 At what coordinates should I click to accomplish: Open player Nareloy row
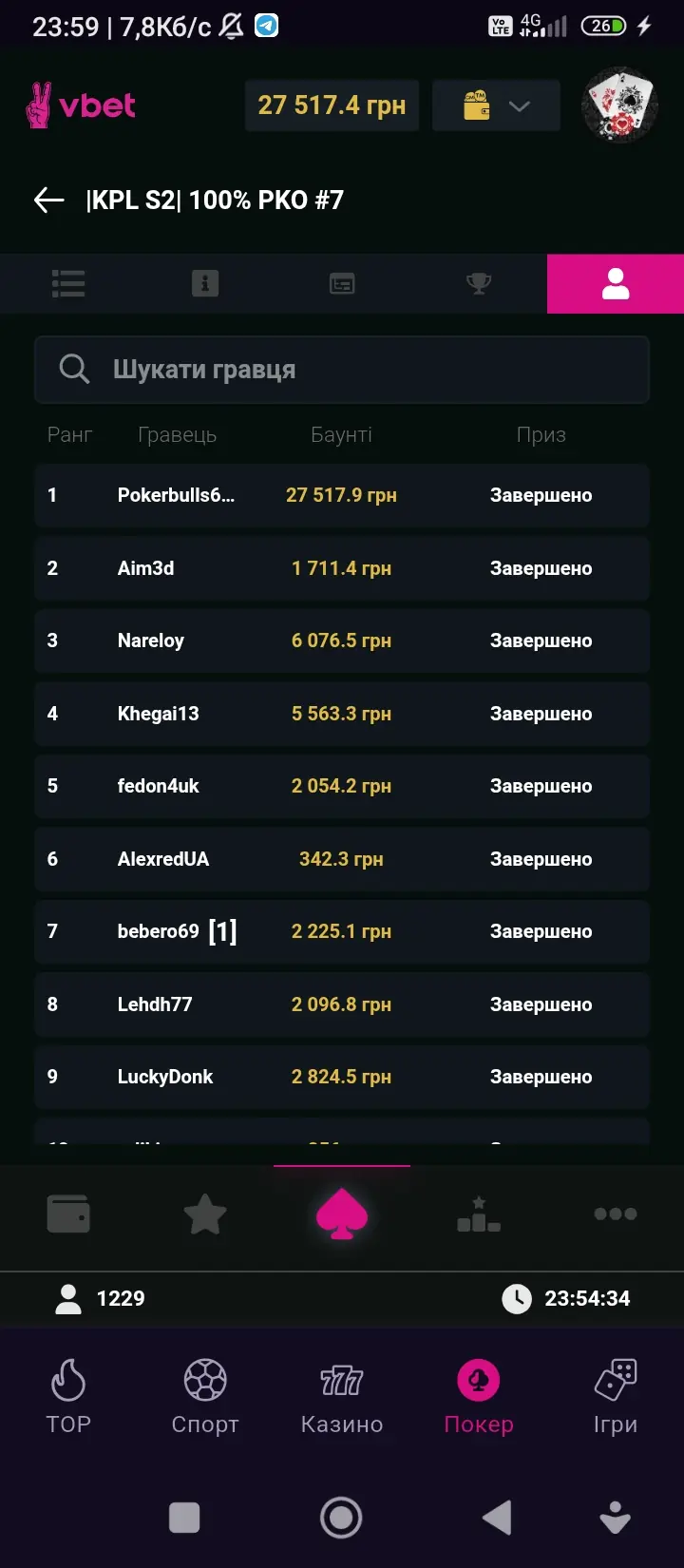click(x=342, y=641)
